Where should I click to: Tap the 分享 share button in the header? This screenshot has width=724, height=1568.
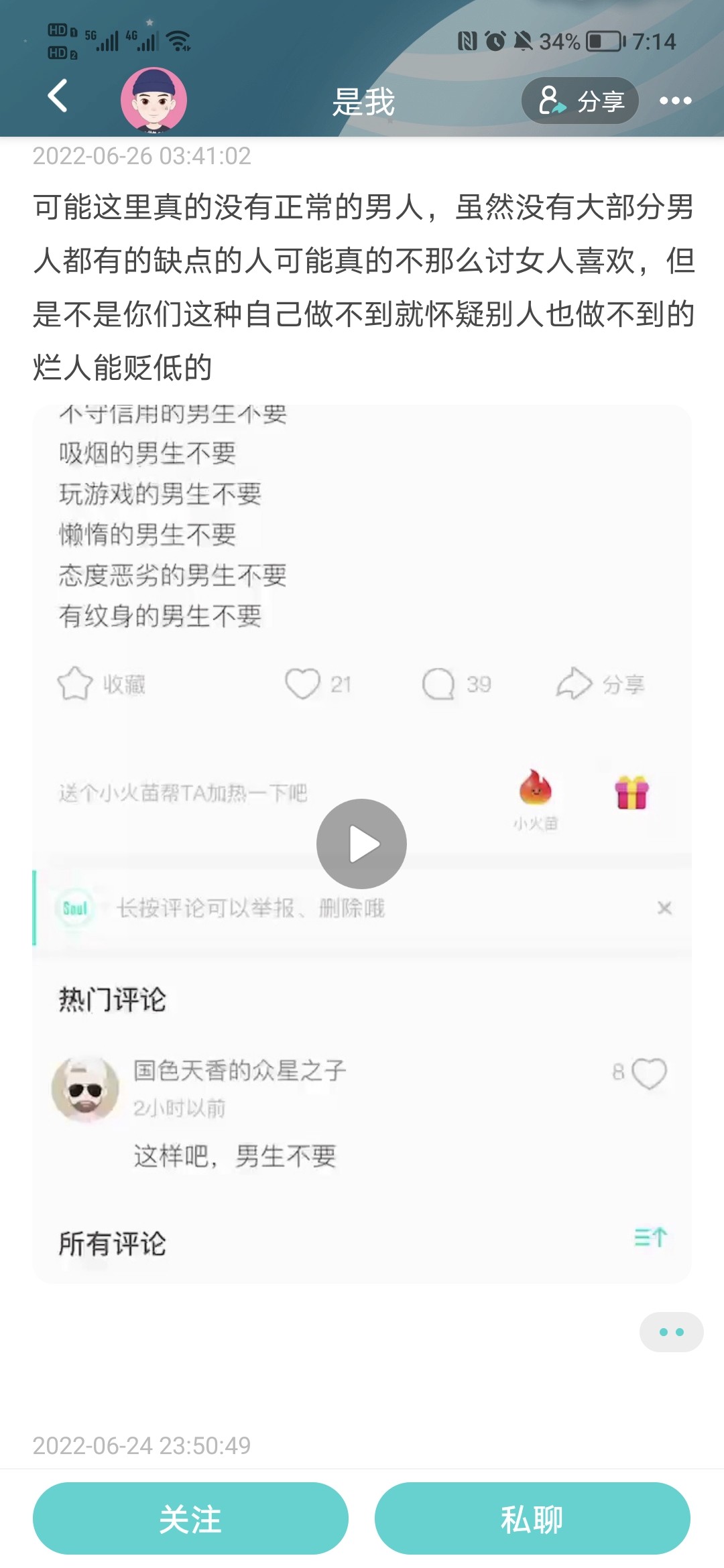580,101
